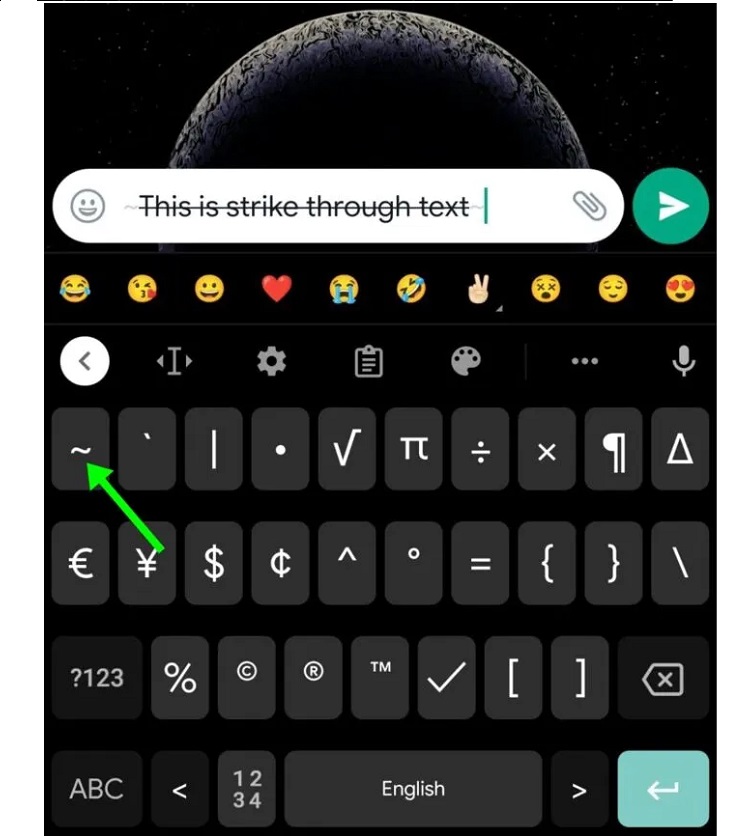
Task: Open the text cursor control tool
Action: [174, 362]
